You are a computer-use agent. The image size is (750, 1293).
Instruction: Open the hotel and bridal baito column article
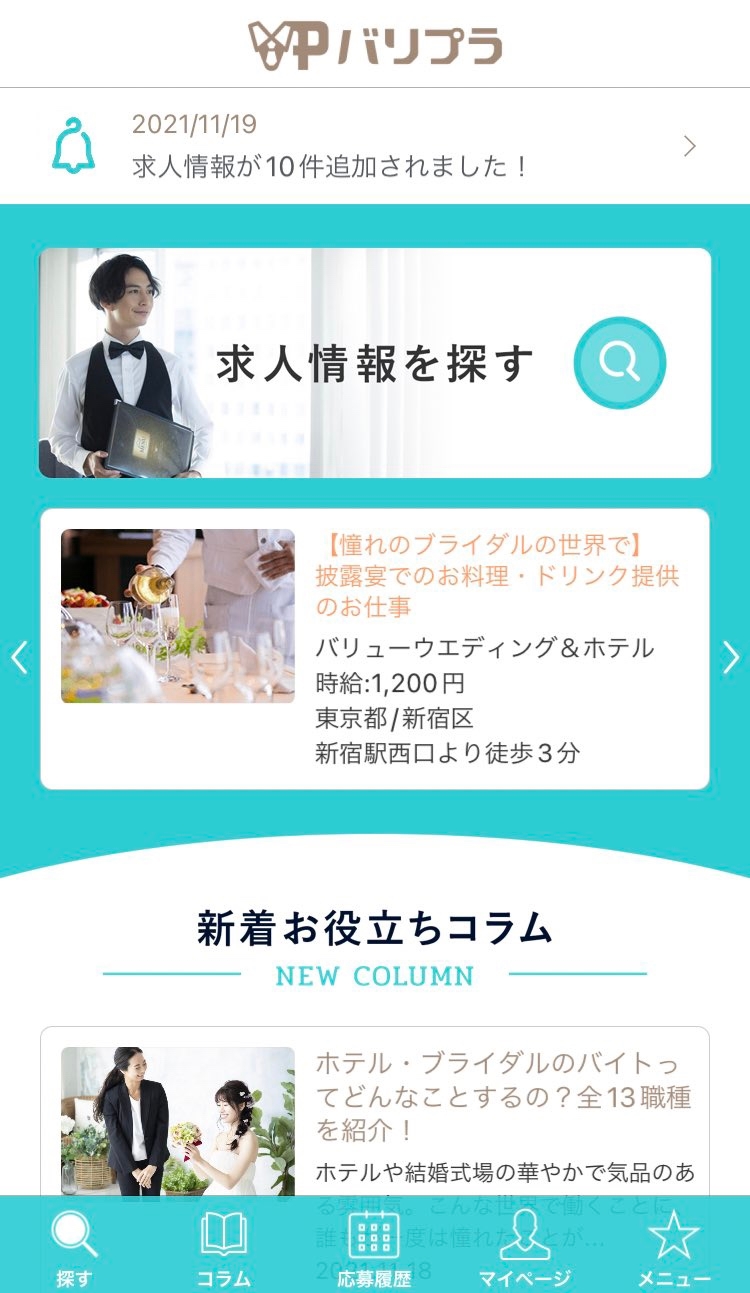(x=375, y=1110)
